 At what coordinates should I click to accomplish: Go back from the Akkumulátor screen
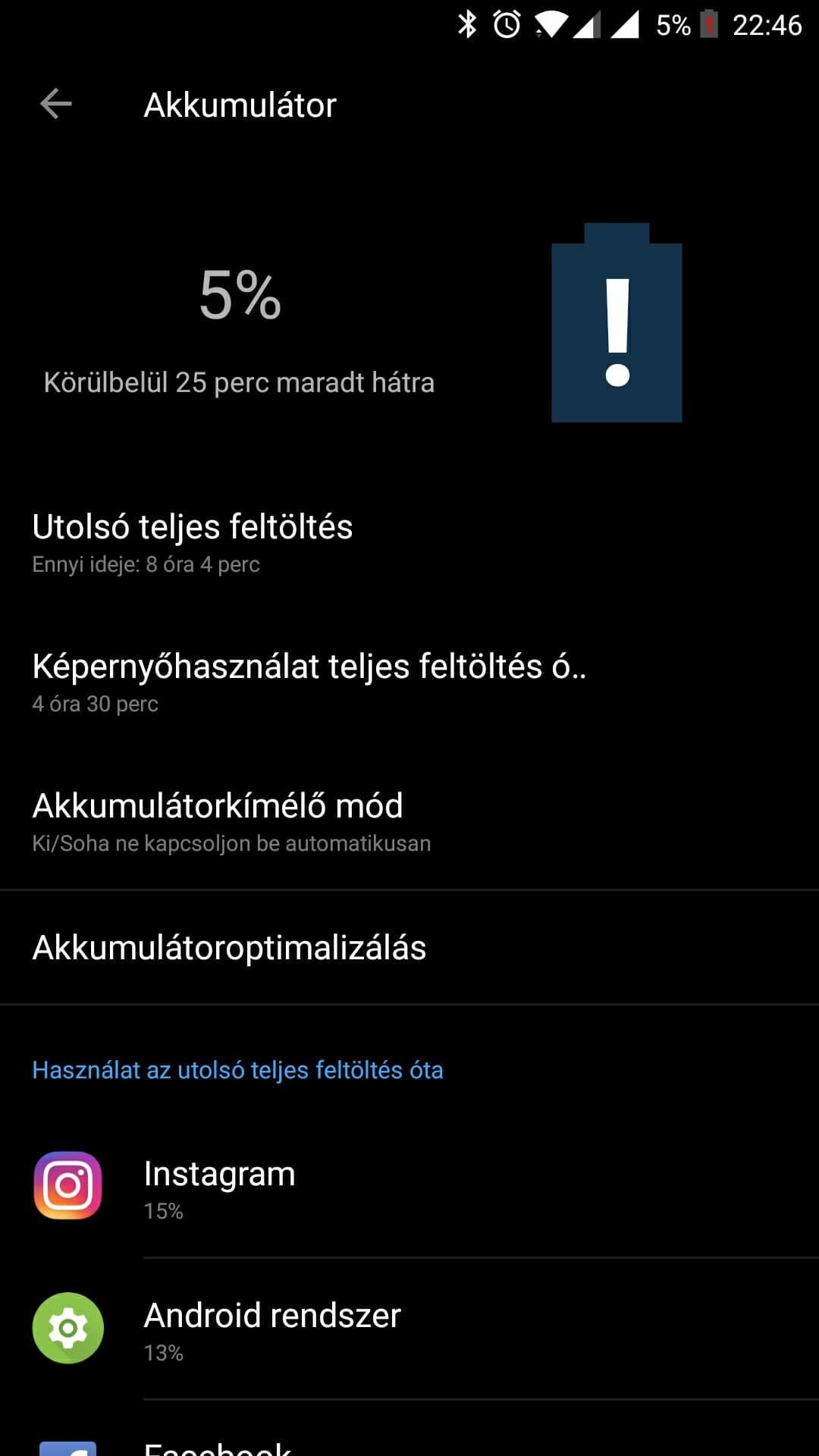(55, 104)
